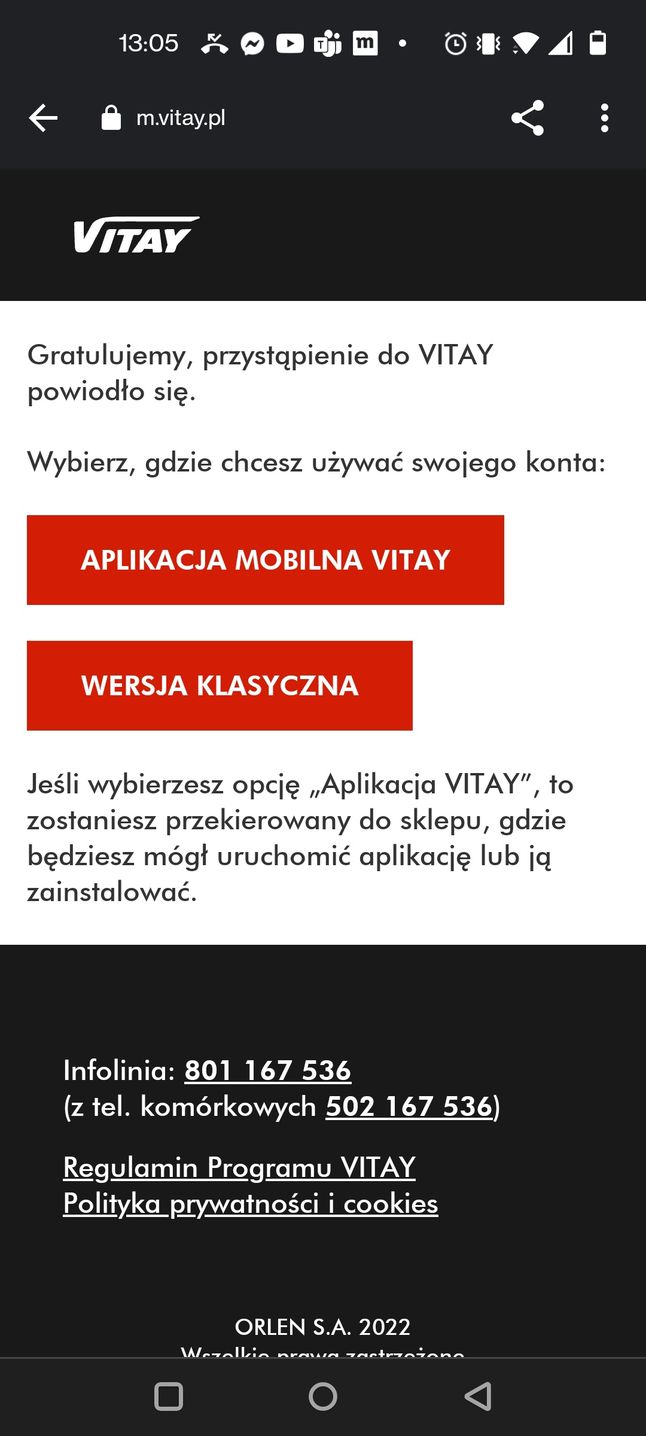The height and width of the screenshot is (1436, 646).
Task: Share this page
Action: [x=527, y=118]
